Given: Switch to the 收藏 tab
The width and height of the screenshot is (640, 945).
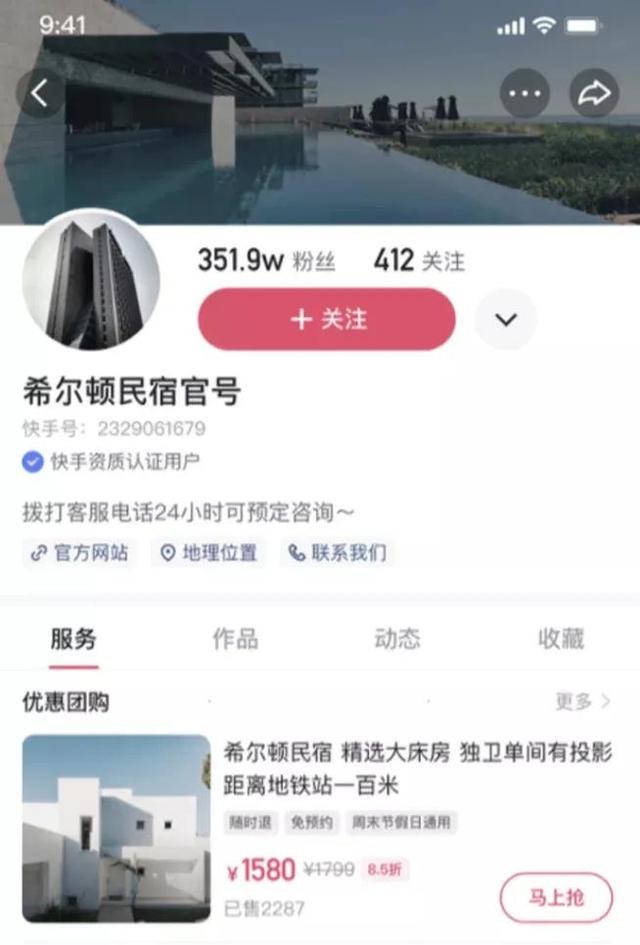Looking at the screenshot, I should [560, 639].
